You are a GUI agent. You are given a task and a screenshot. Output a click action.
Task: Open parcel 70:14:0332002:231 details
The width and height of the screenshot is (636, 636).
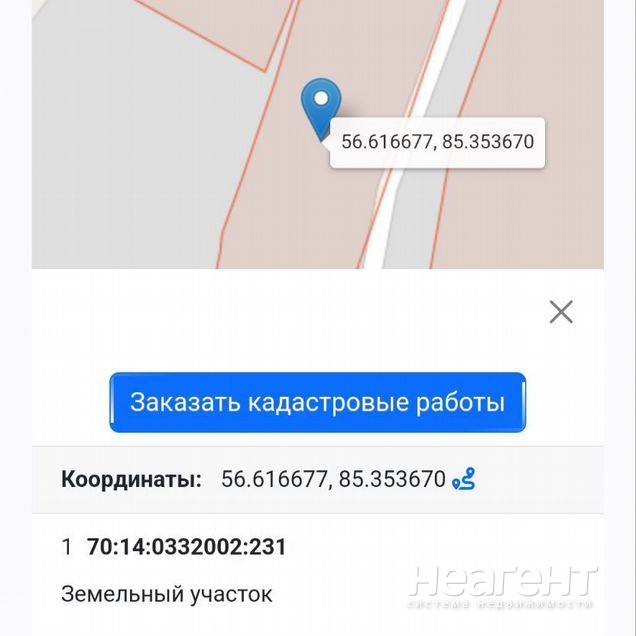187,547
